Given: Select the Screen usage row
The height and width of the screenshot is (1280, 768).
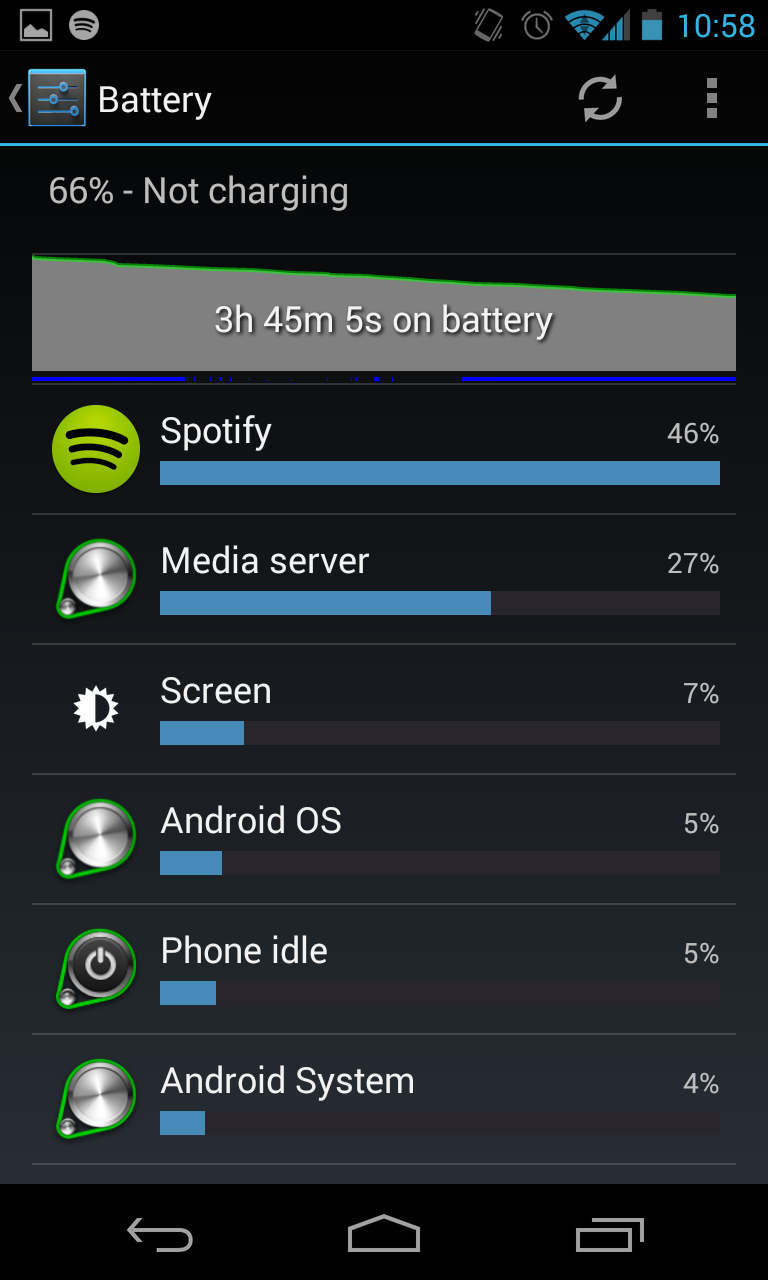Looking at the screenshot, I should pos(384,710).
